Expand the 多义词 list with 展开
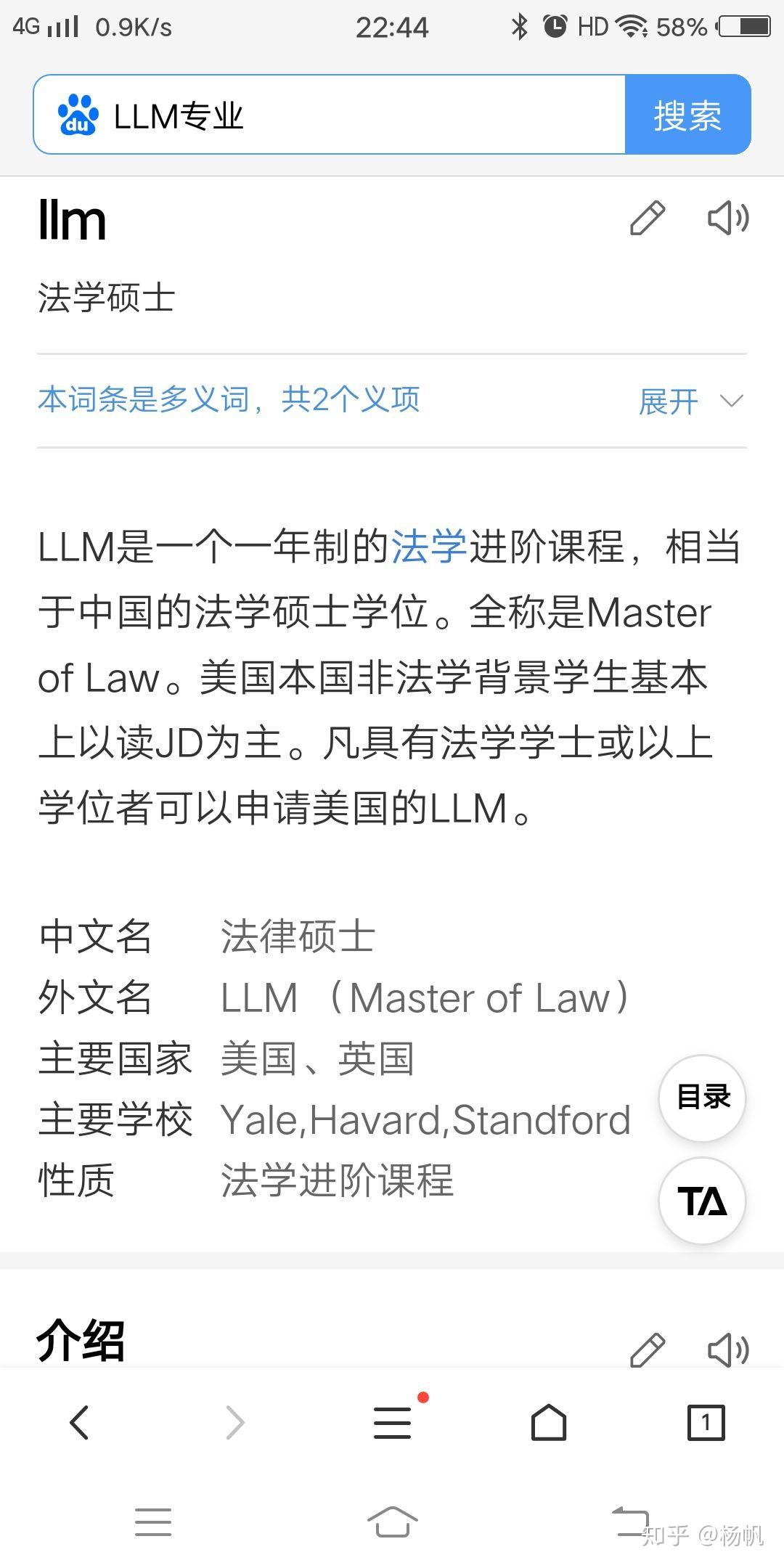The height and width of the screenshot is (1568, 784). [690, 401]
